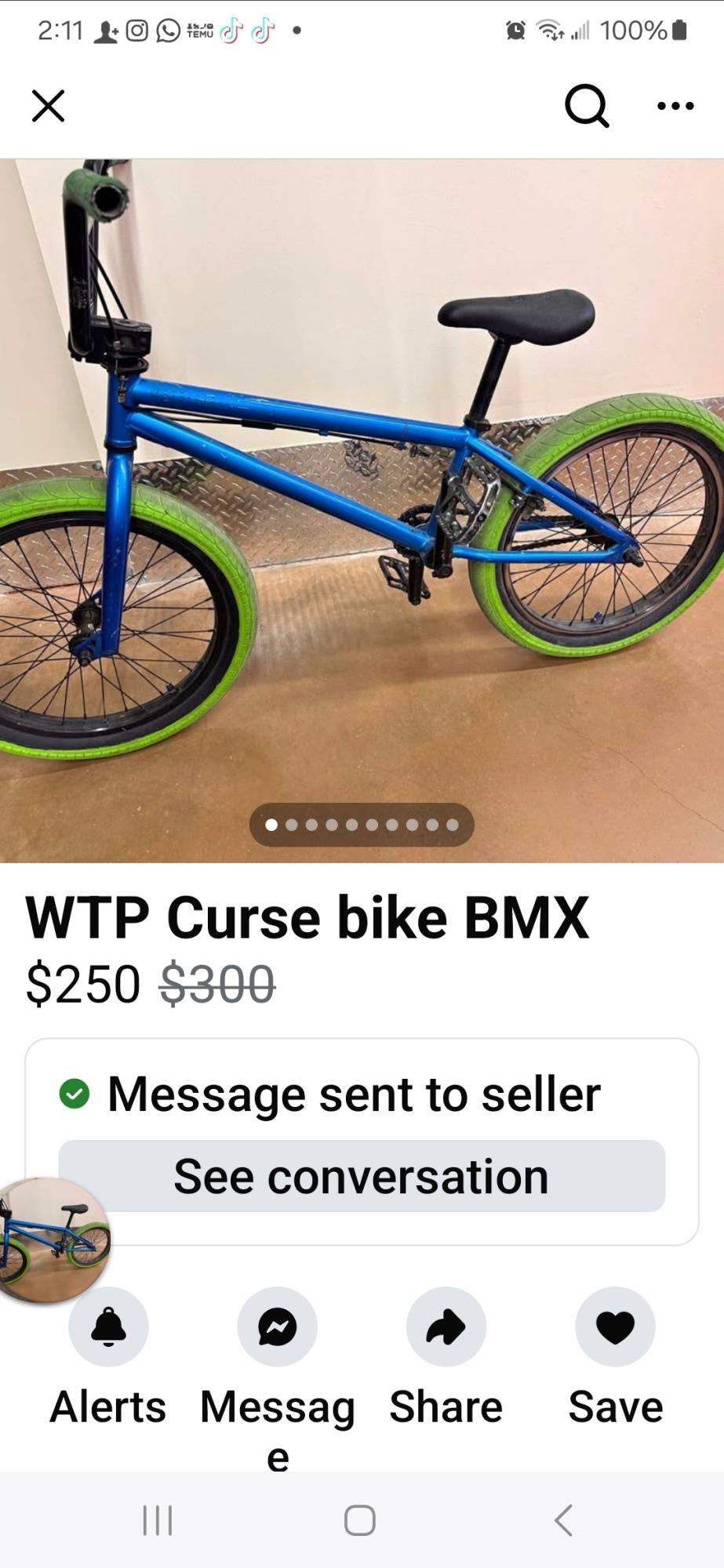
Task: Open the three-dot overflow menu
Action: pyautogui.click(x=675, y=106)
